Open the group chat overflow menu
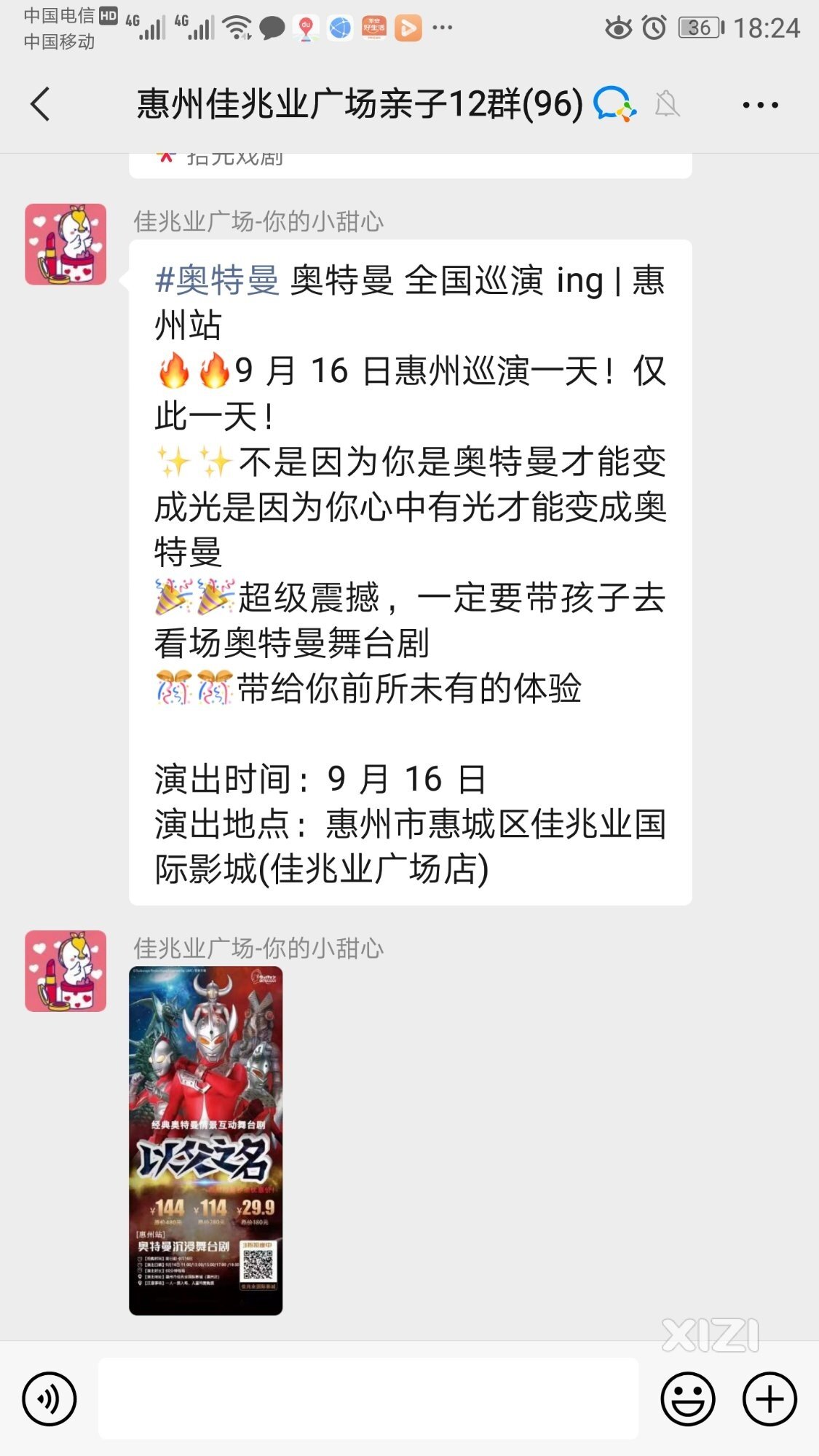819x1456 pixels. tap(760, 106)
